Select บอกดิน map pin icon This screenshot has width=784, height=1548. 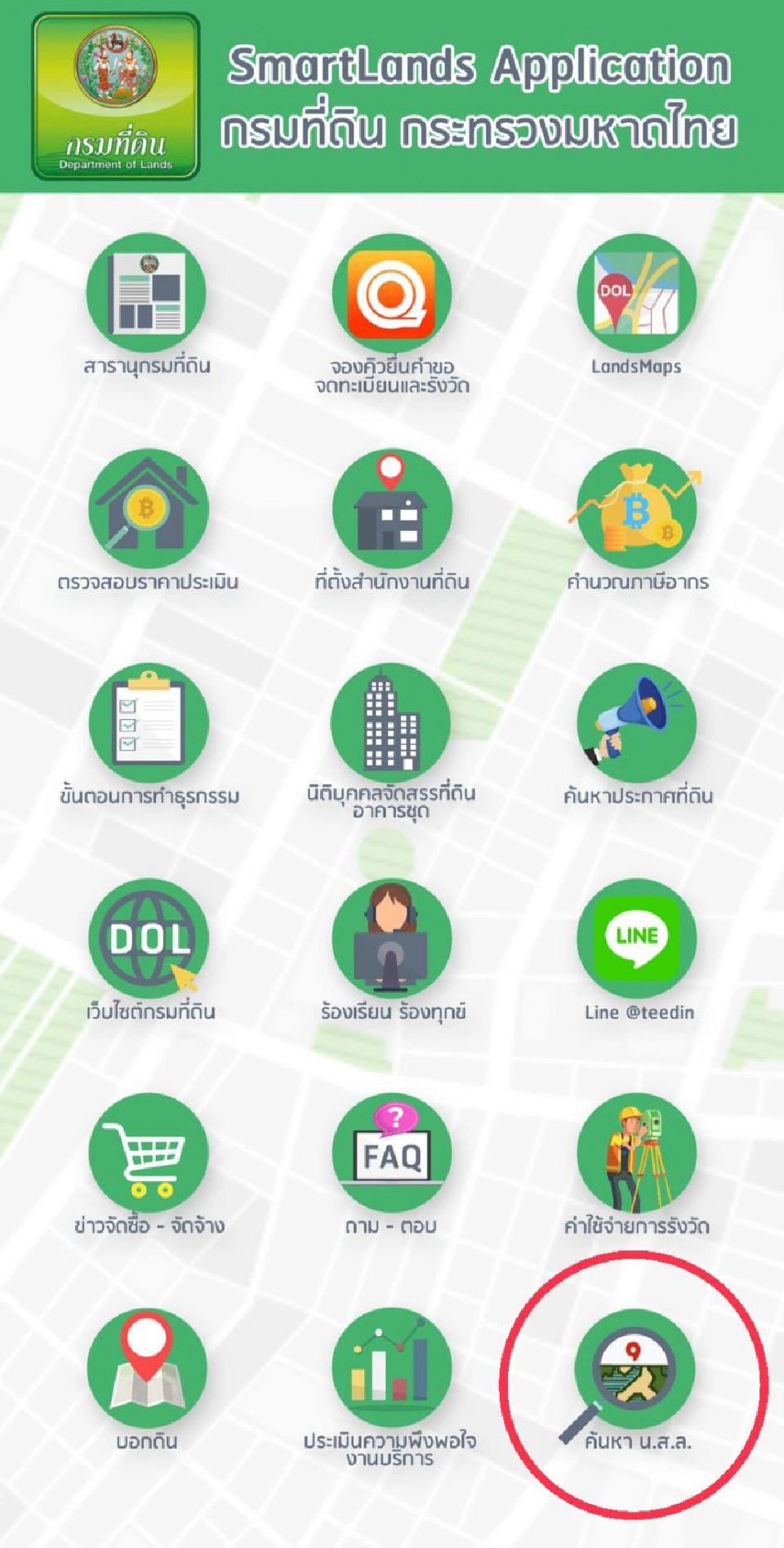point(147,1367)
